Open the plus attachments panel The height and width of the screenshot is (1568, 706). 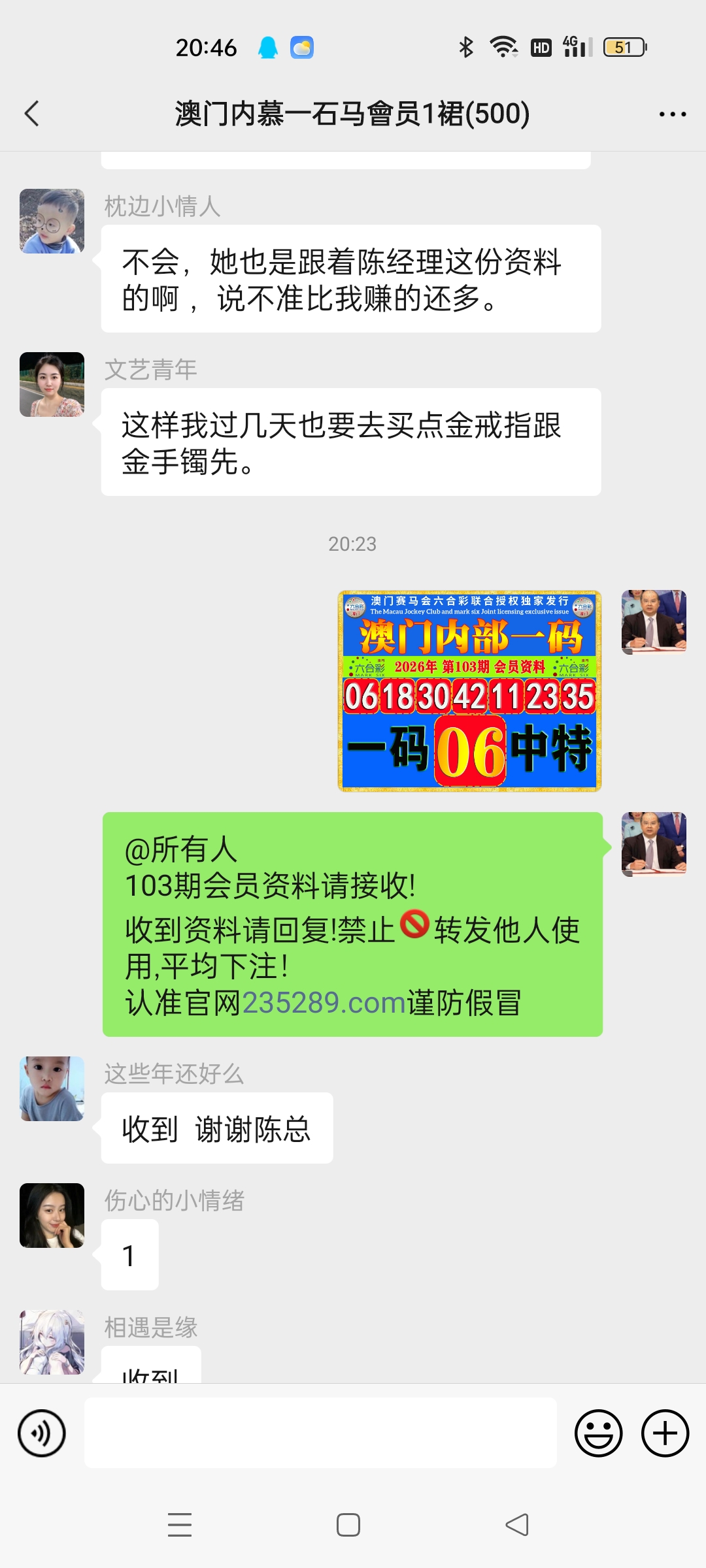[x=665, y=1433]
